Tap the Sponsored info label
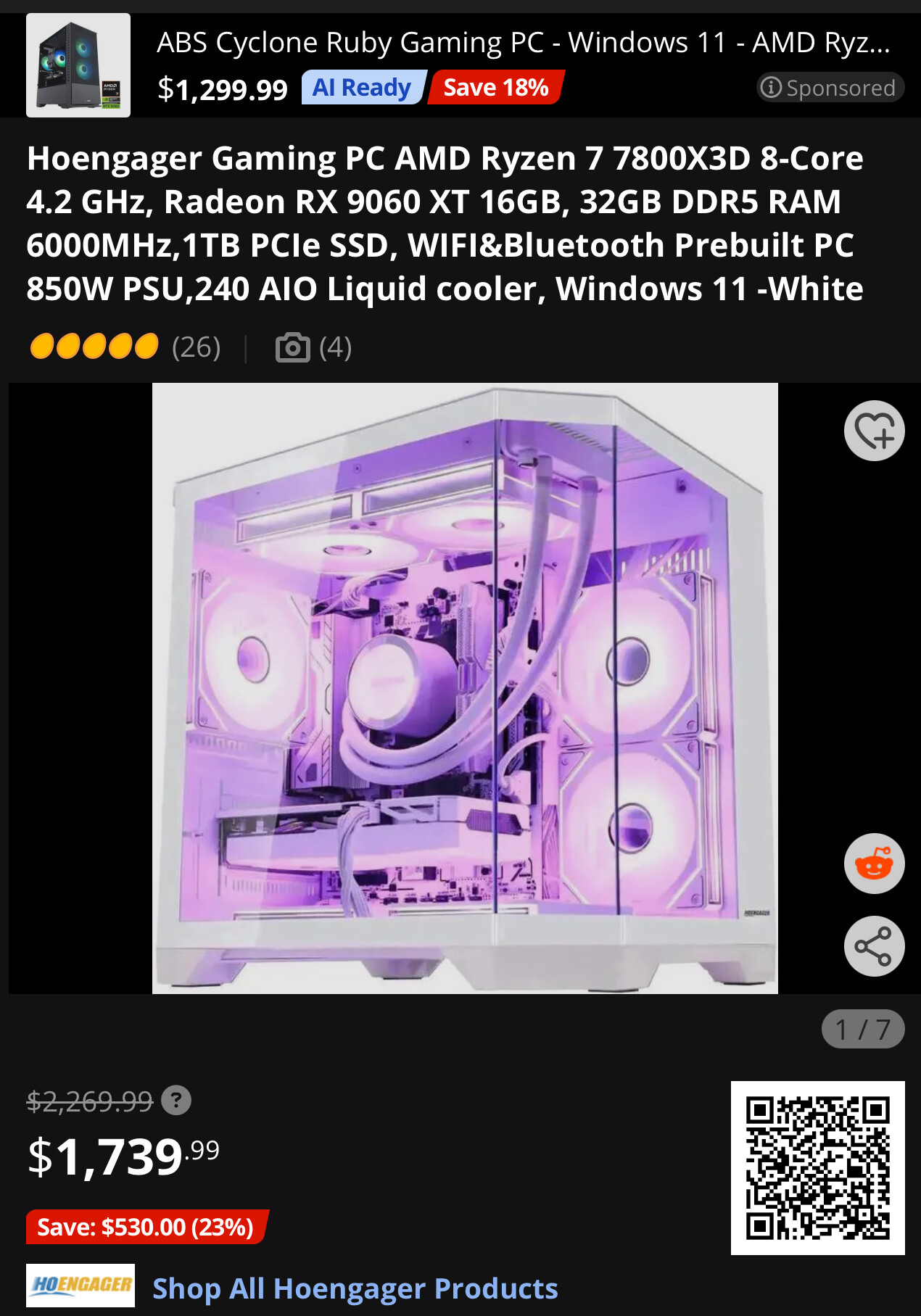 (x=830, y=88)
